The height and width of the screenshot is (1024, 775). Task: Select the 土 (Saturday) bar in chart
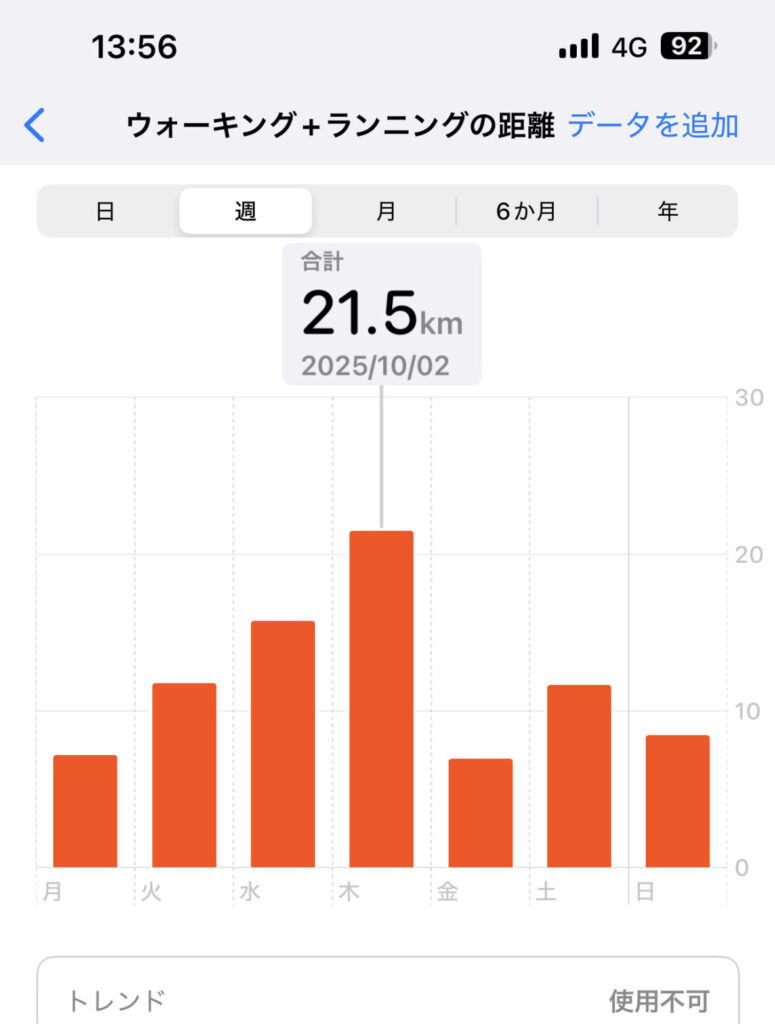[579, 776]
